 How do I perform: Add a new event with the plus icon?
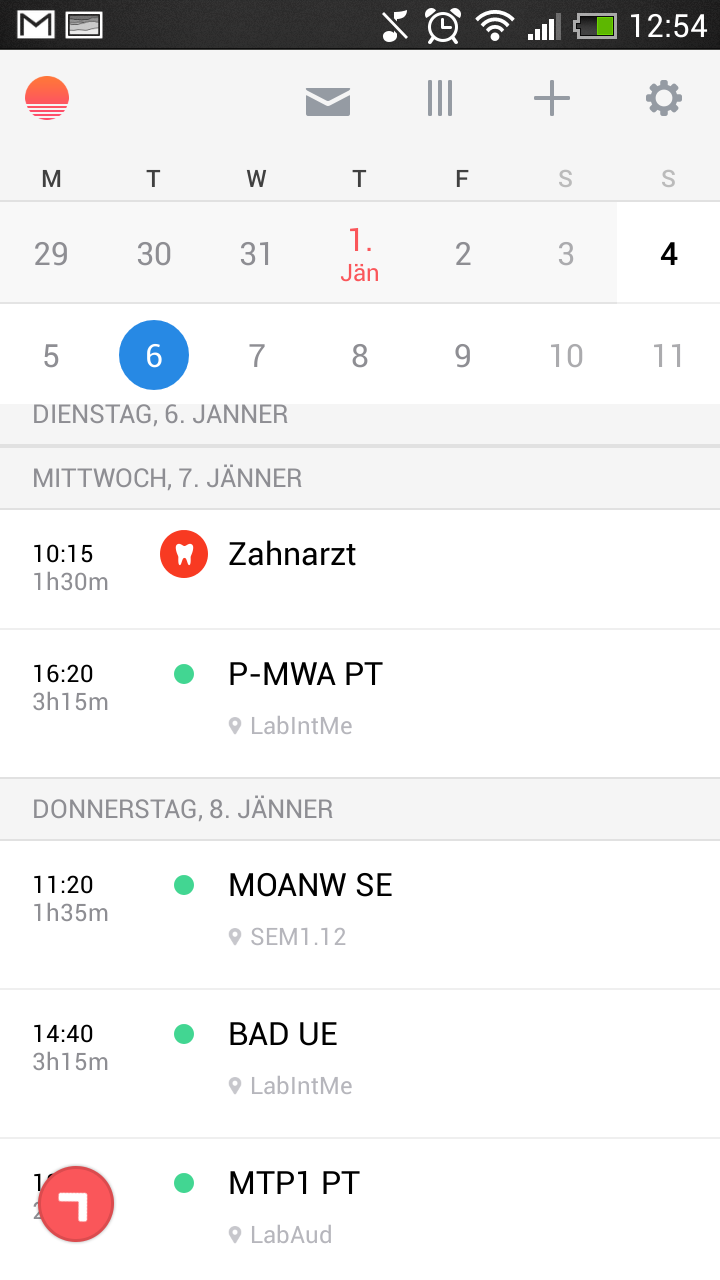tap(552, 99)
